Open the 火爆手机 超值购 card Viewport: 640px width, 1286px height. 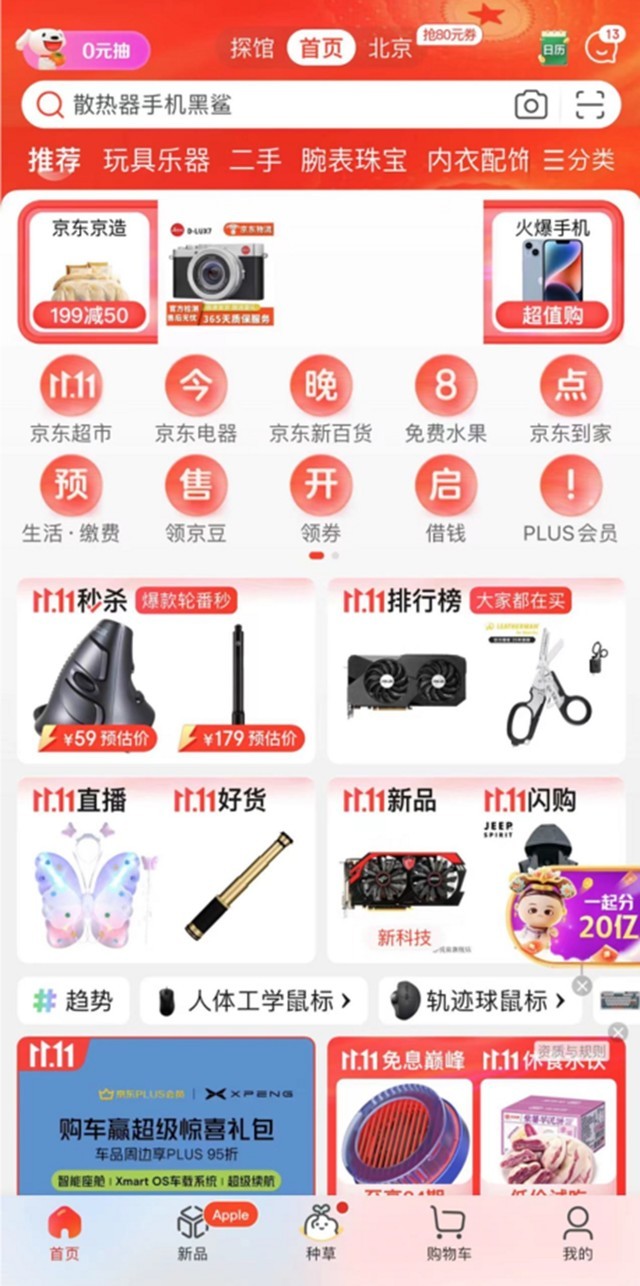point(551,272)
